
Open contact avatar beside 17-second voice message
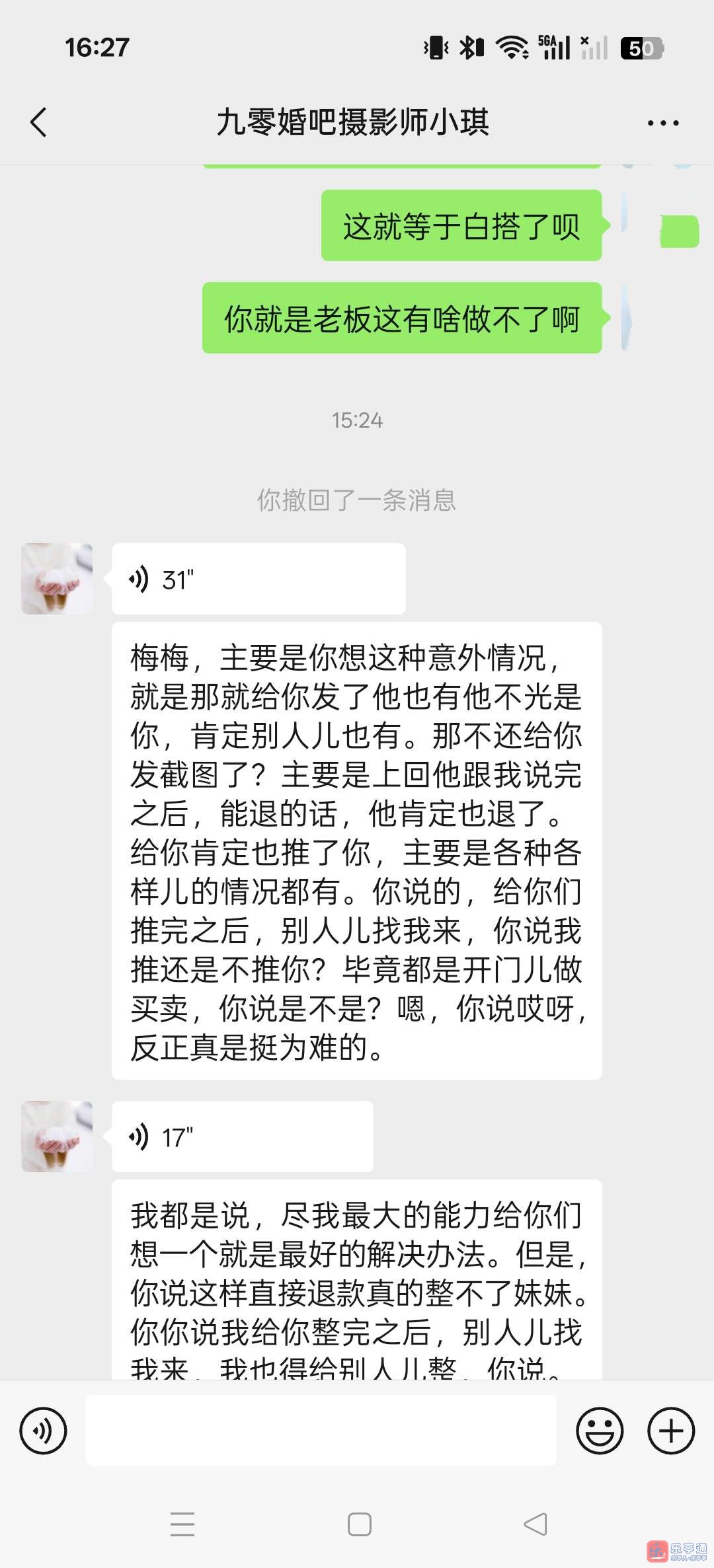pyautogui.click(x=57, y=1137)
